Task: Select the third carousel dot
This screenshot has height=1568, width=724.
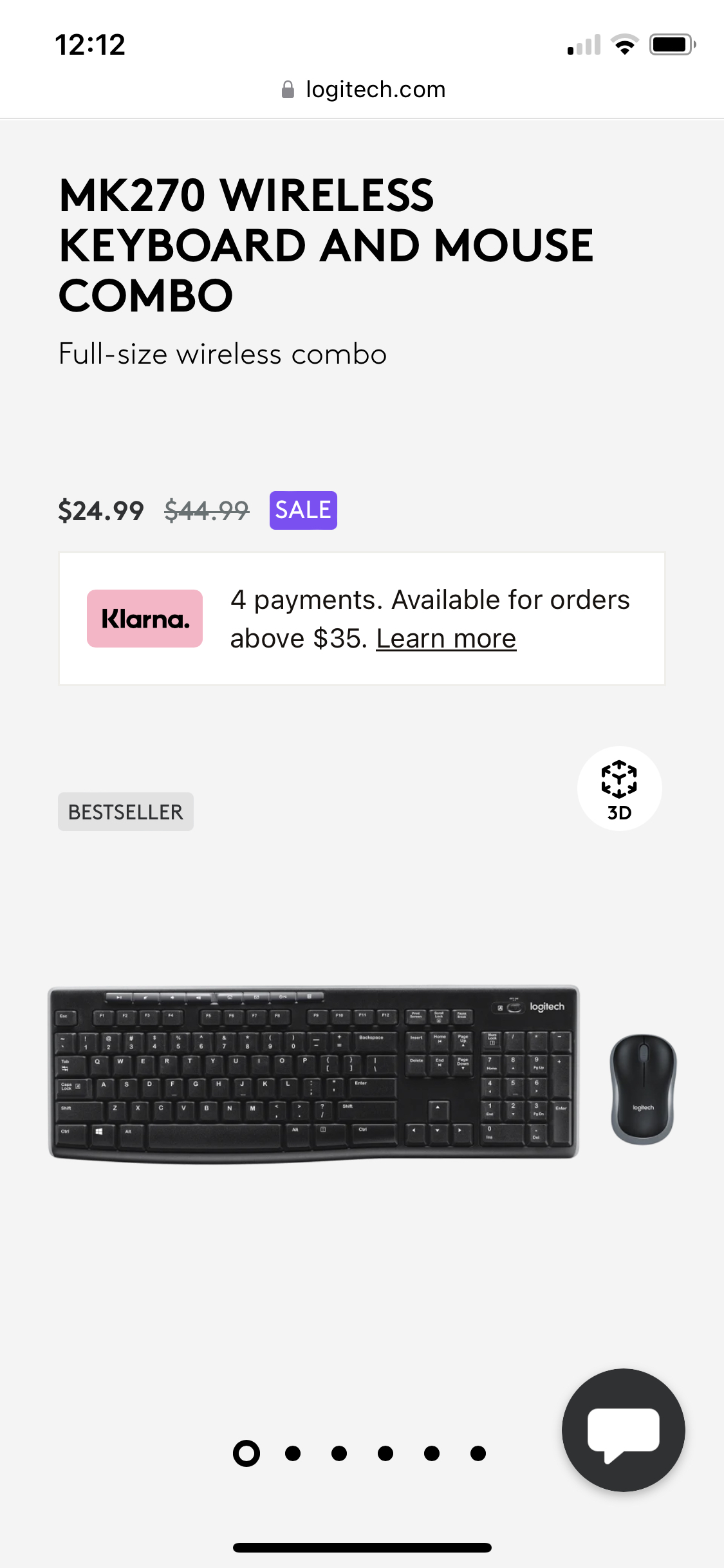Action: click(x=338, y=1453)
